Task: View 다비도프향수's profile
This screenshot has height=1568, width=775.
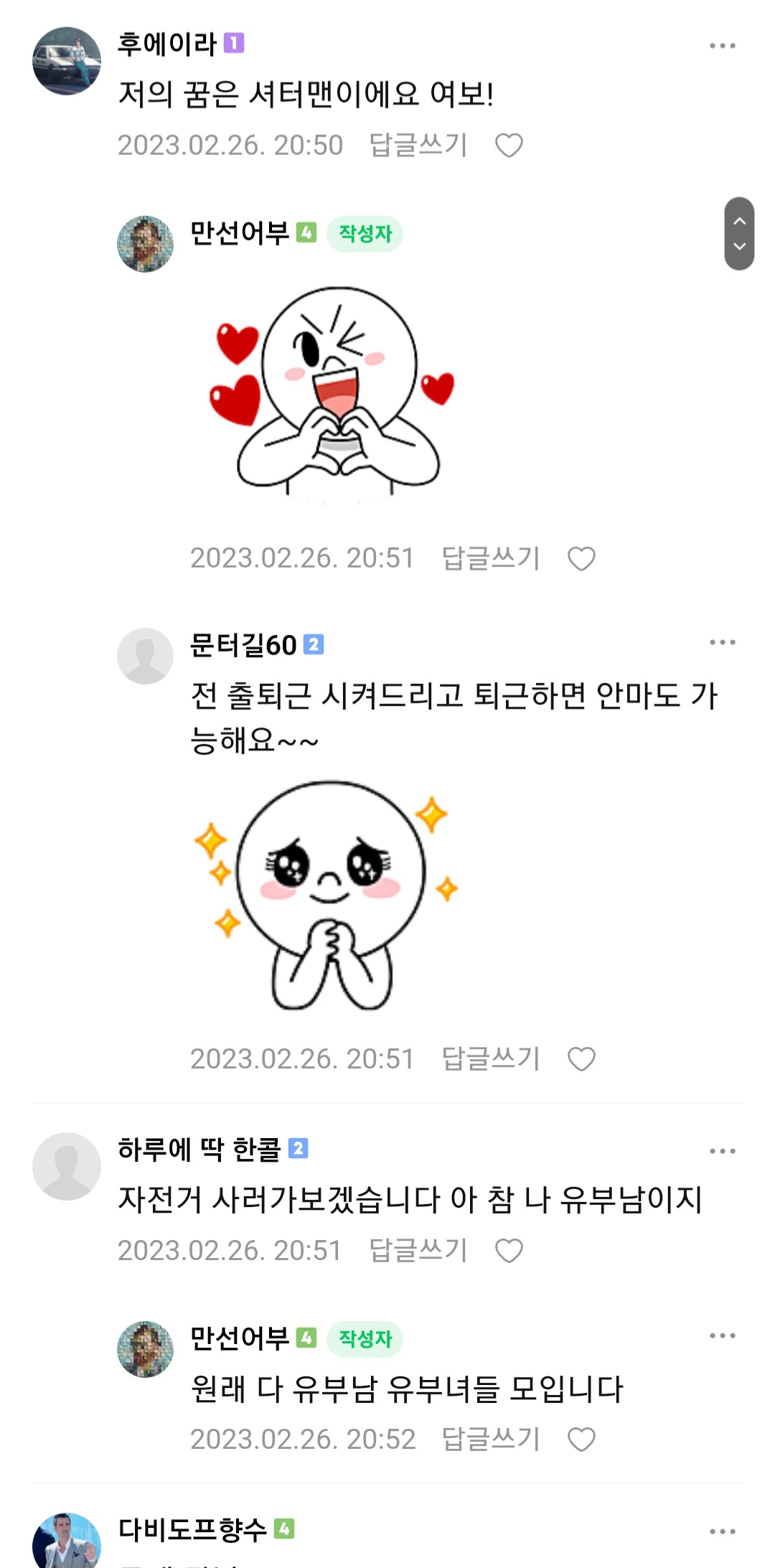Action: pos(67,1541)
